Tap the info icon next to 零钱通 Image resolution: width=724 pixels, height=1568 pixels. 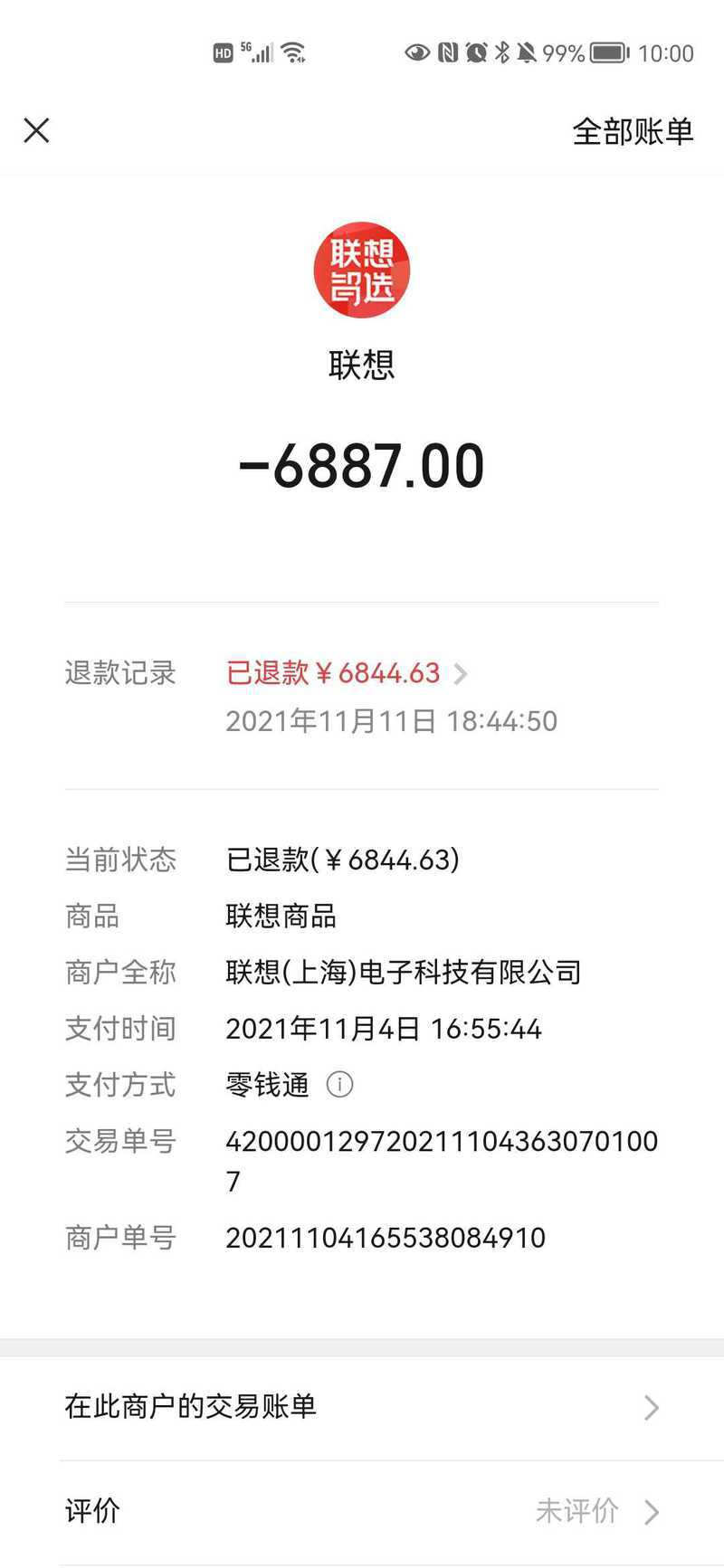click(x=339, y=1084)
